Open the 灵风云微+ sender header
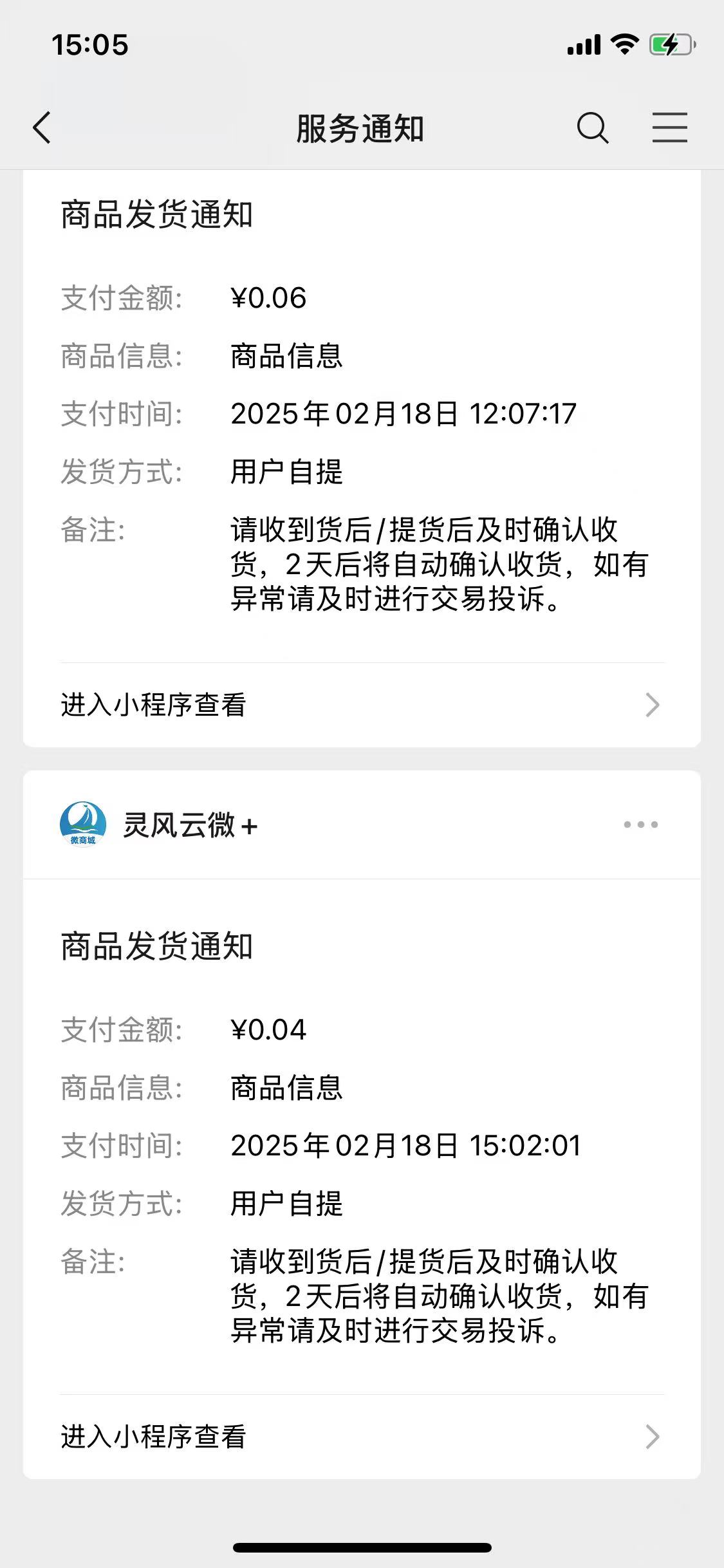 190,825
